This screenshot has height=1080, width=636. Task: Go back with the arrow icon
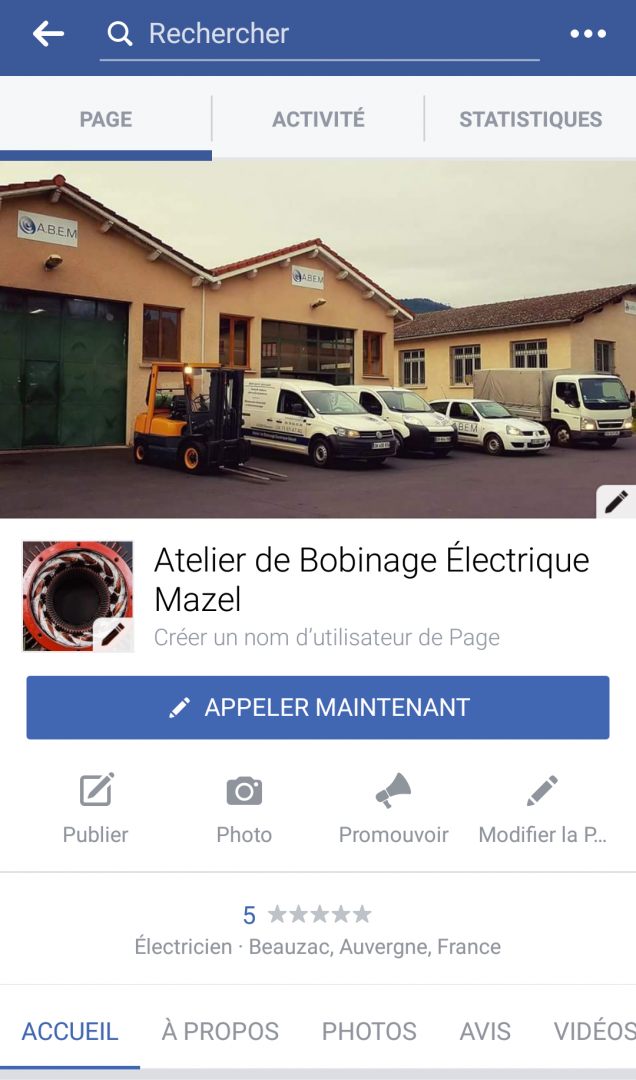tap(48, 33)
